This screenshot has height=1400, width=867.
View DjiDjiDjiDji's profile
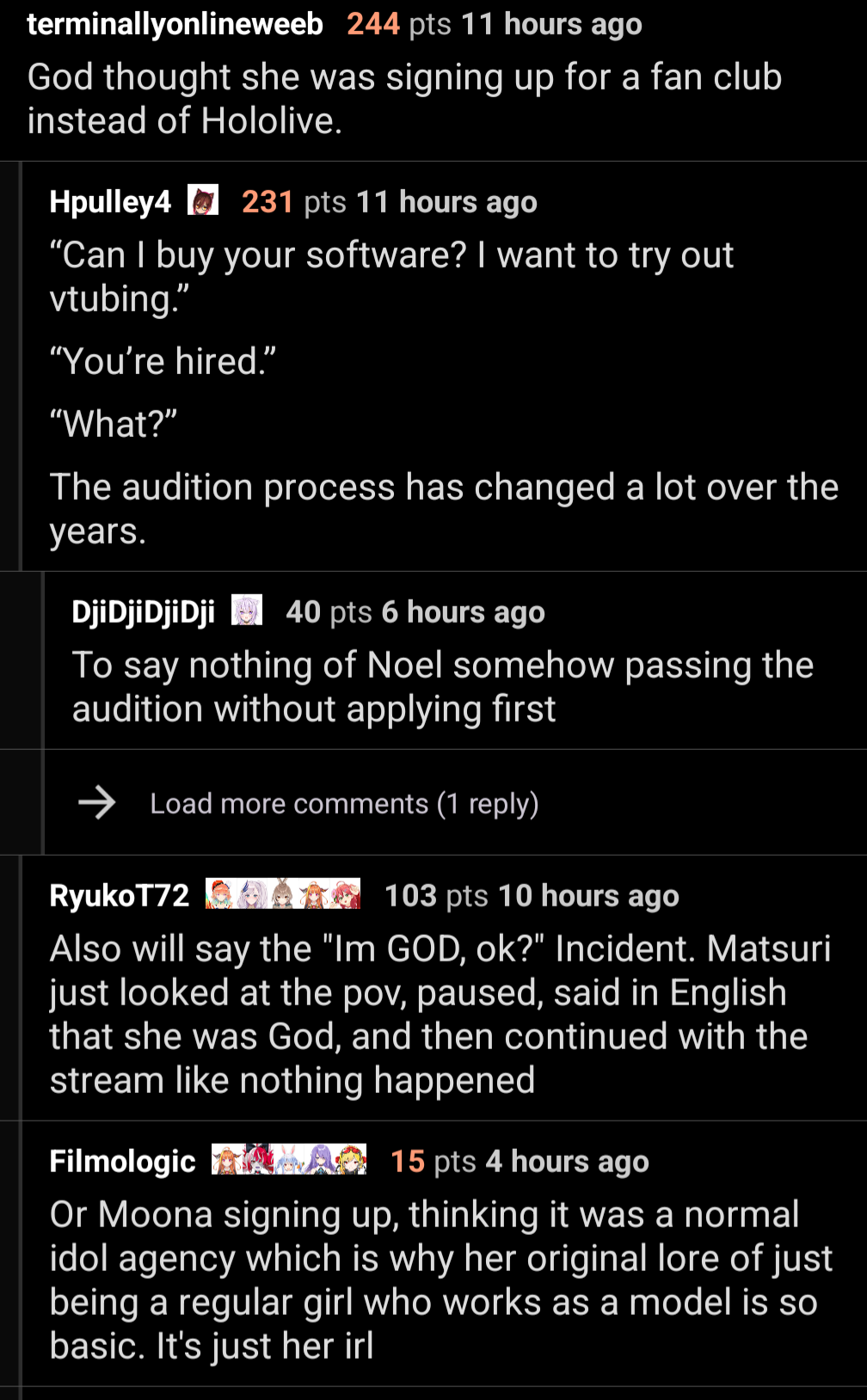[x=144, y=612]
